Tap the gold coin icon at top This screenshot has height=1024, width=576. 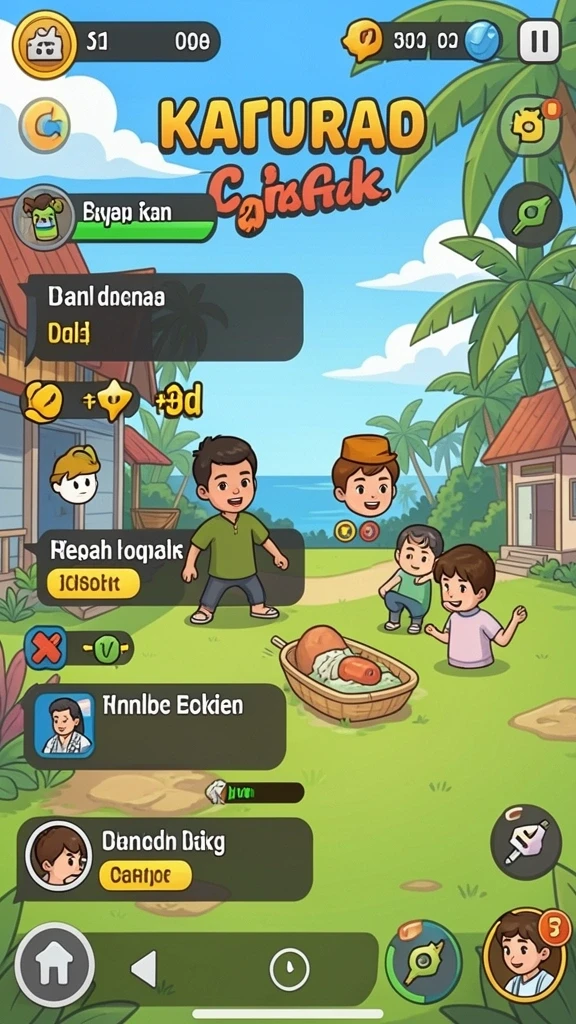[x=45, y=44]
